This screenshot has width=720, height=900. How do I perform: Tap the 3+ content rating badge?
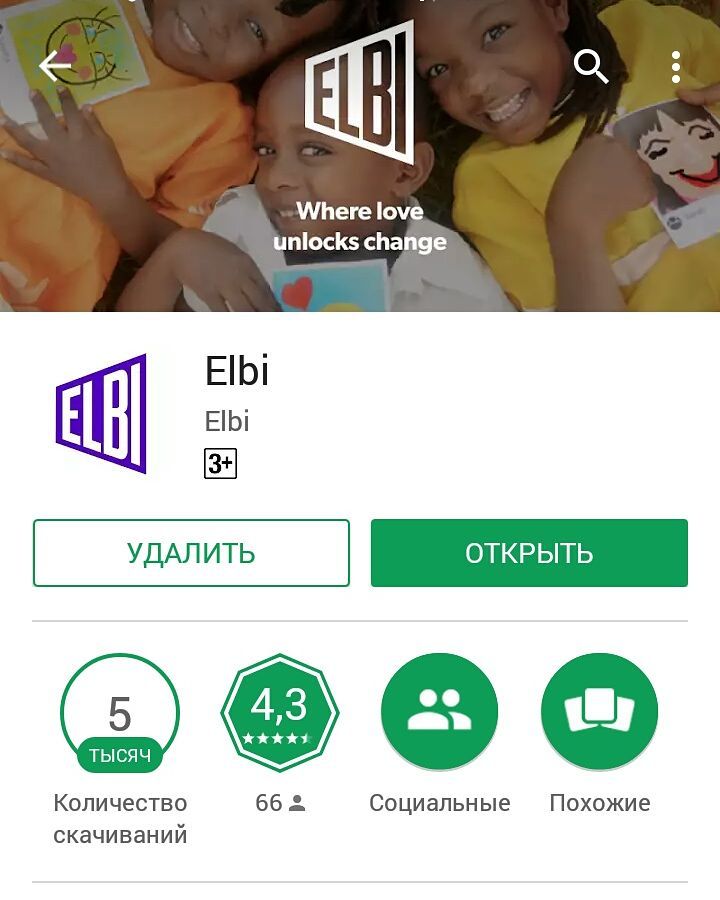coord(220,464)
